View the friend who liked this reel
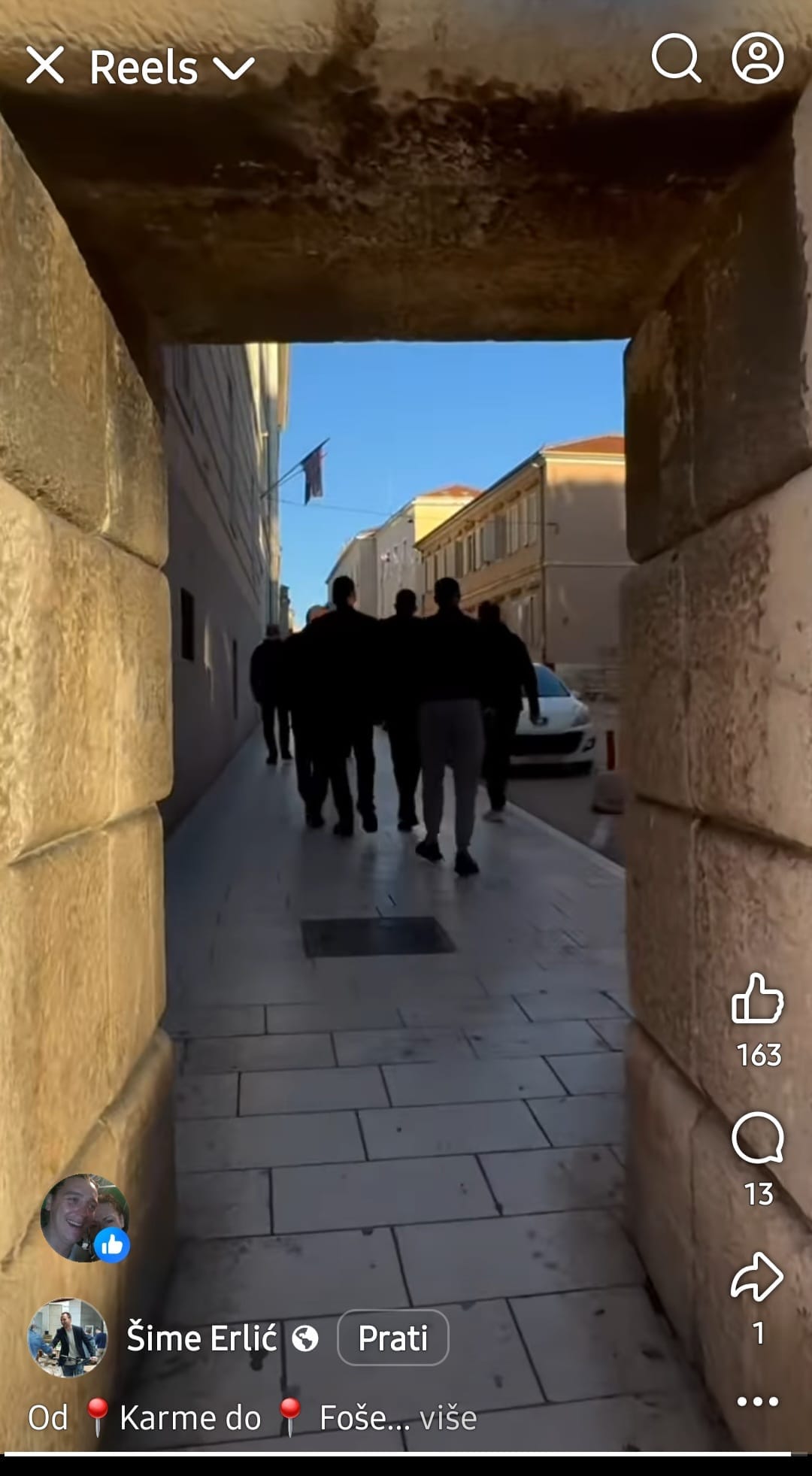Screen dimensions: 812x1476 pyautogui.click(x=84, y=1217)
